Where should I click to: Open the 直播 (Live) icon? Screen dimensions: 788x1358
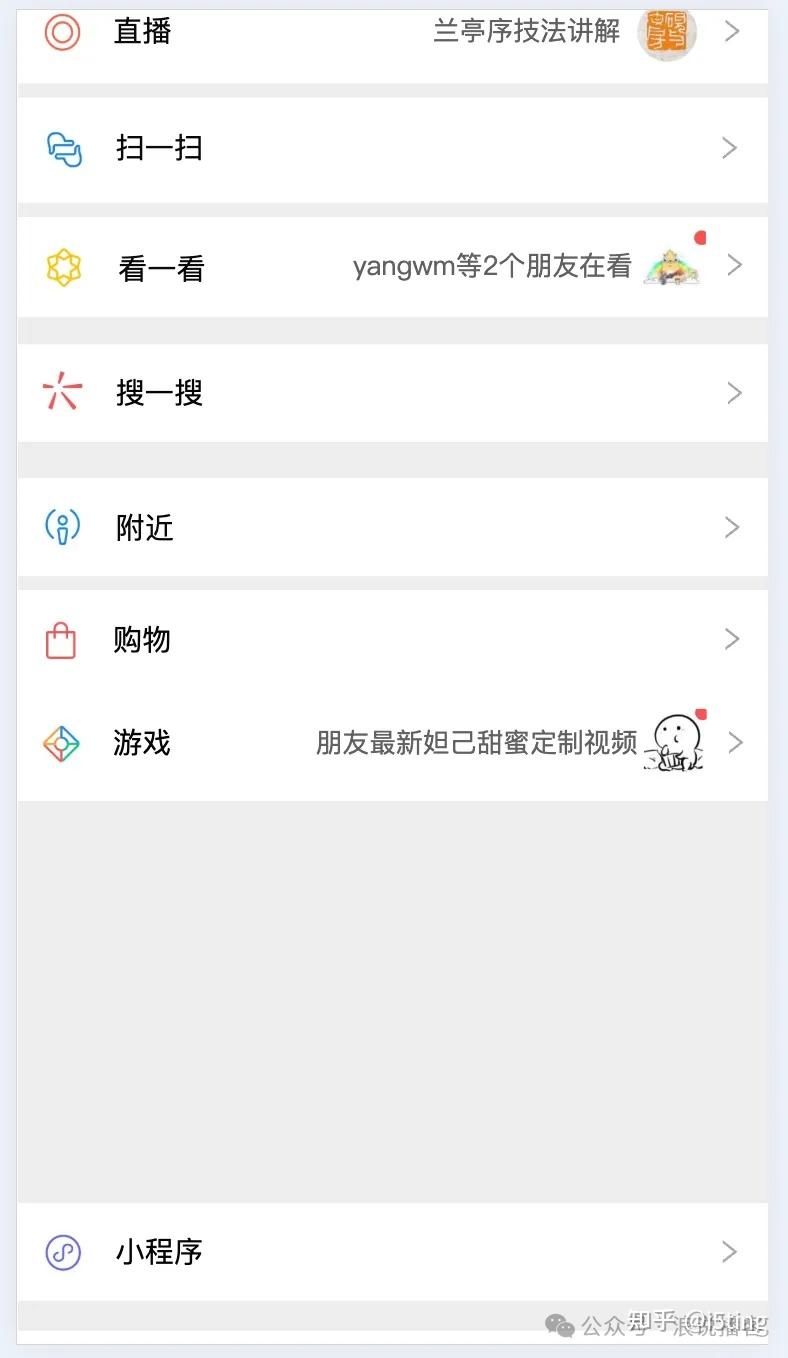point(62,31)
